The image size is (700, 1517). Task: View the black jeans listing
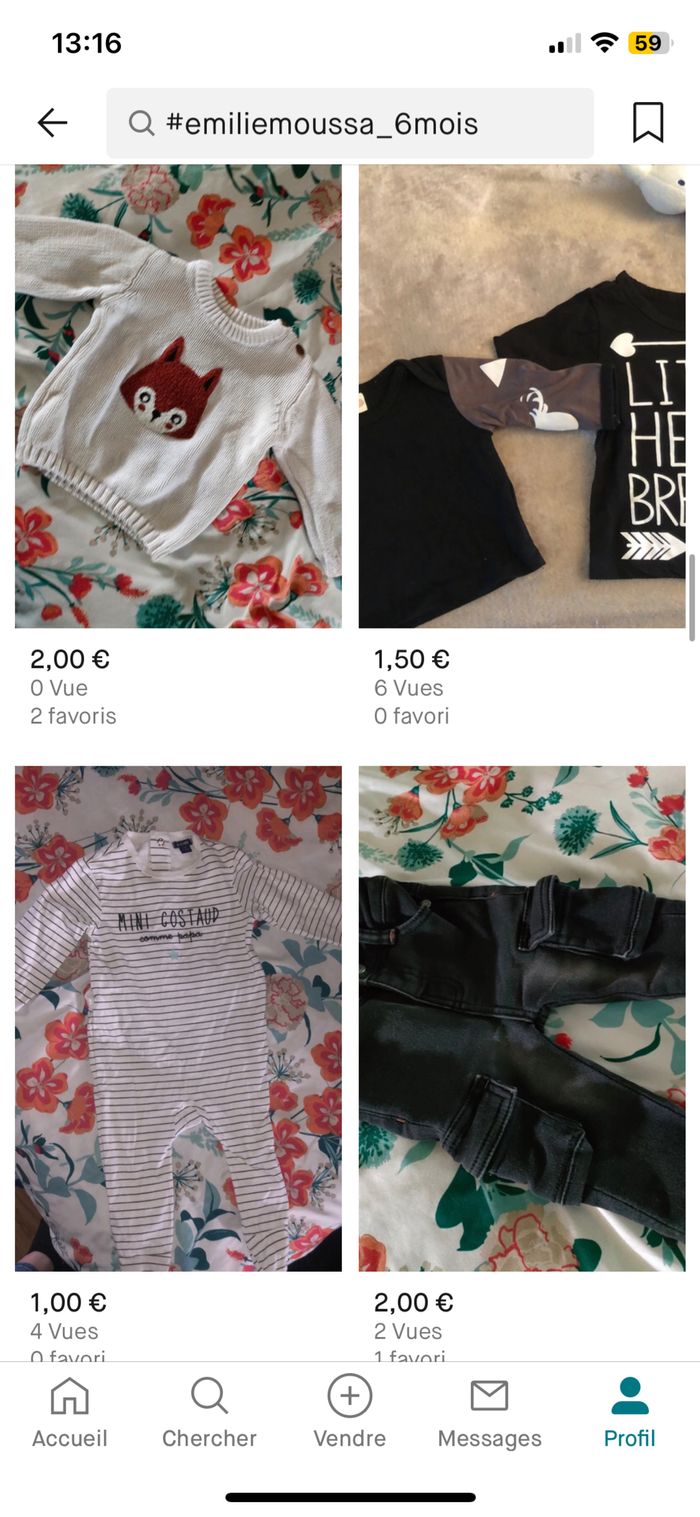pyautogui.click(x=522, y=1018)
